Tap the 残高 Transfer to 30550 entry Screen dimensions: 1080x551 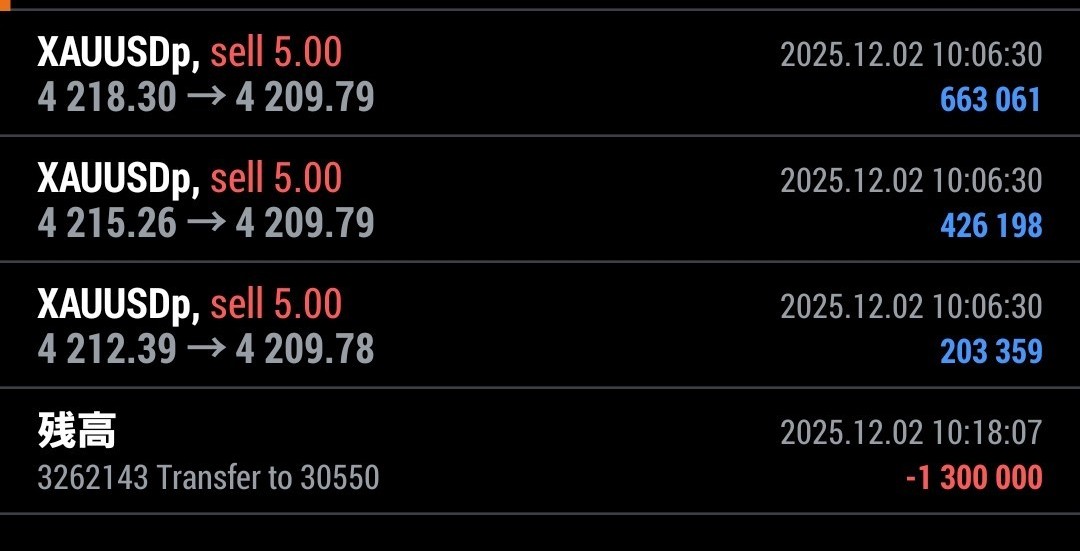pos(540,453)
